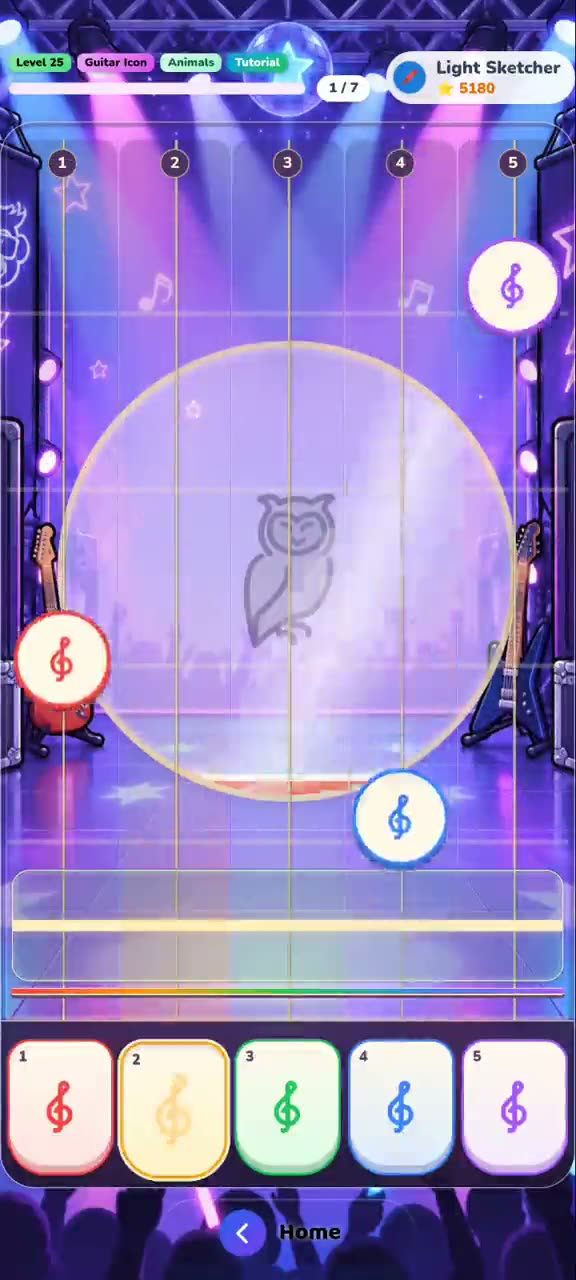Hit the purple lane 5 key
The image size is (576, 1280).
515,1108
